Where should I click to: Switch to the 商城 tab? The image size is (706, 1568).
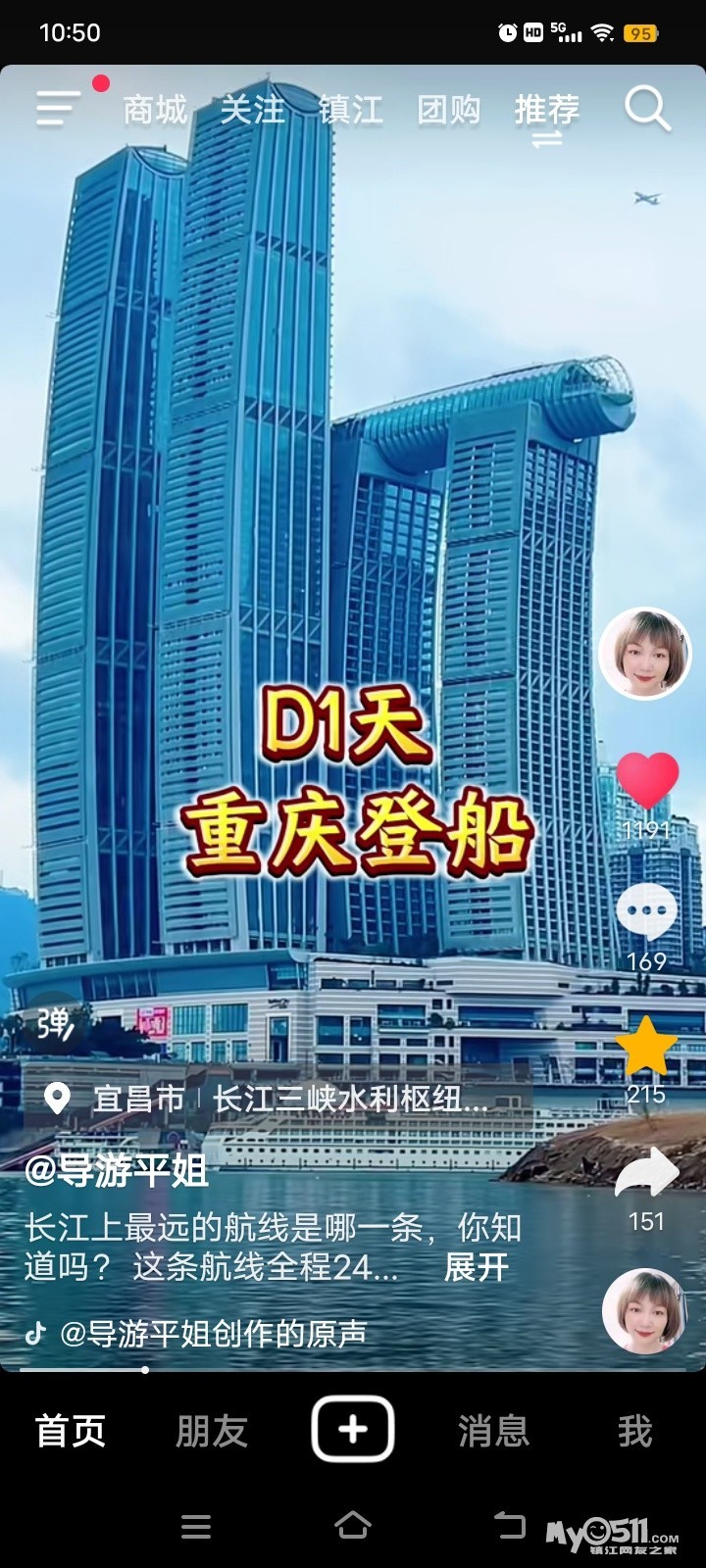tap(155, 110)
